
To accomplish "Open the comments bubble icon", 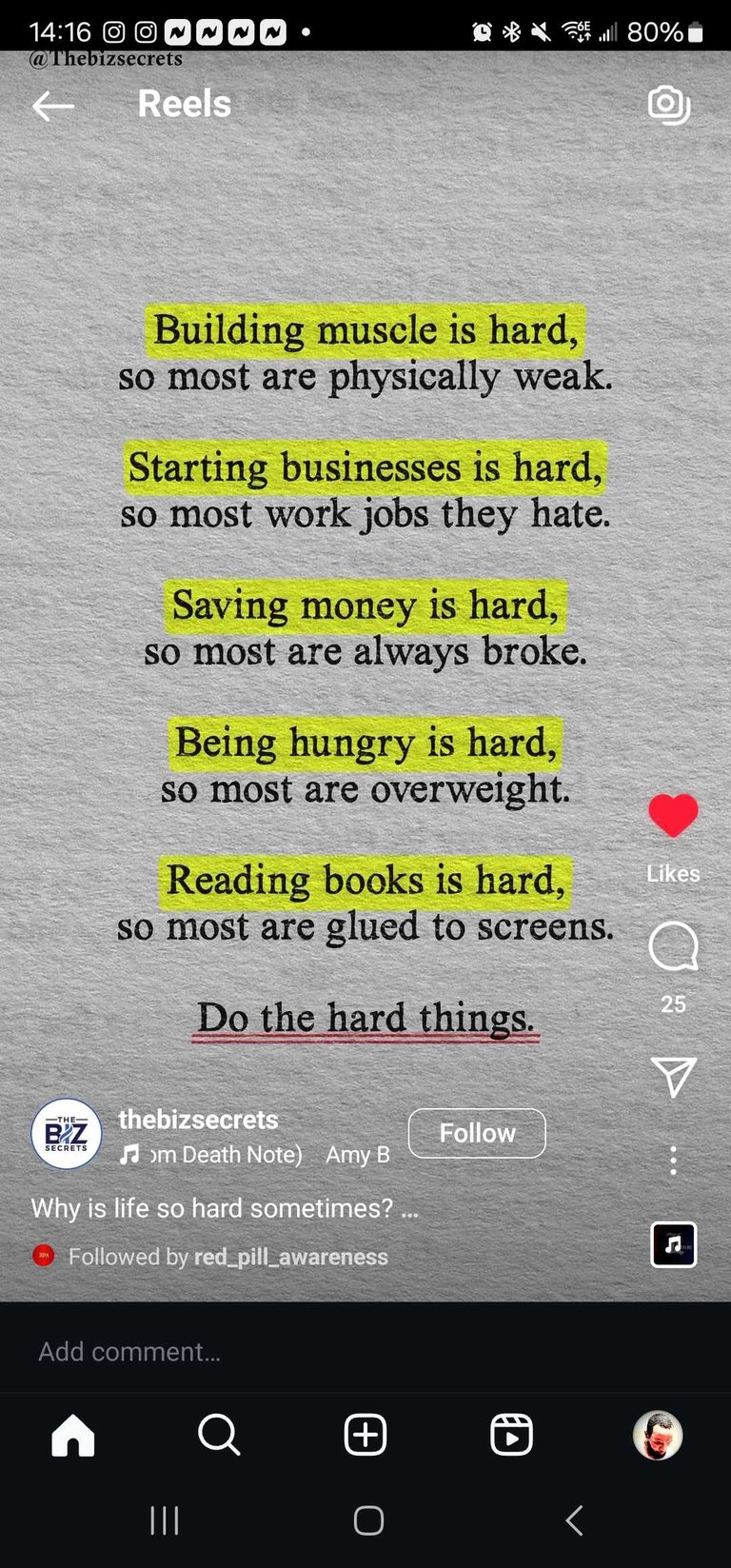I will pos(673,947).
